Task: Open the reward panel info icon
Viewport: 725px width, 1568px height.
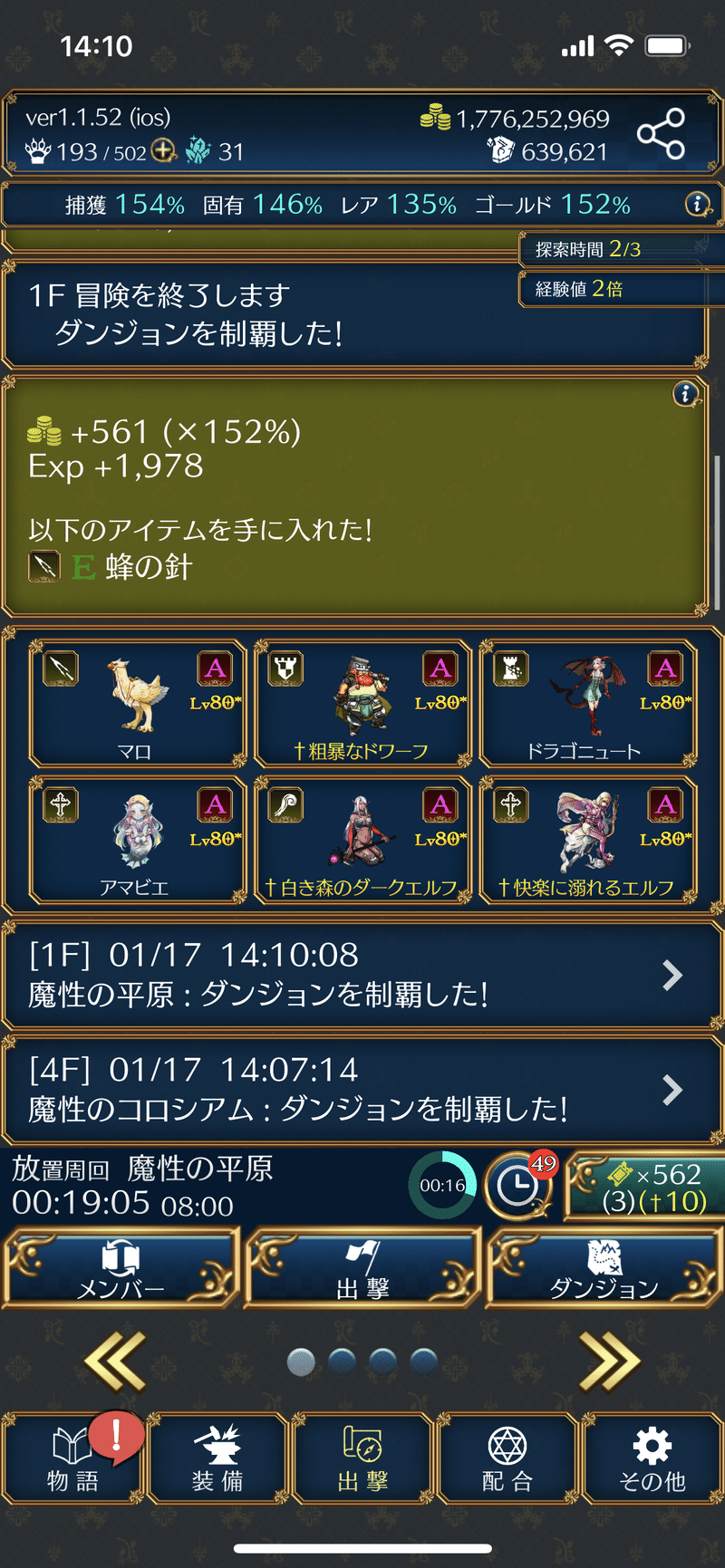Action: pos(686,393)
